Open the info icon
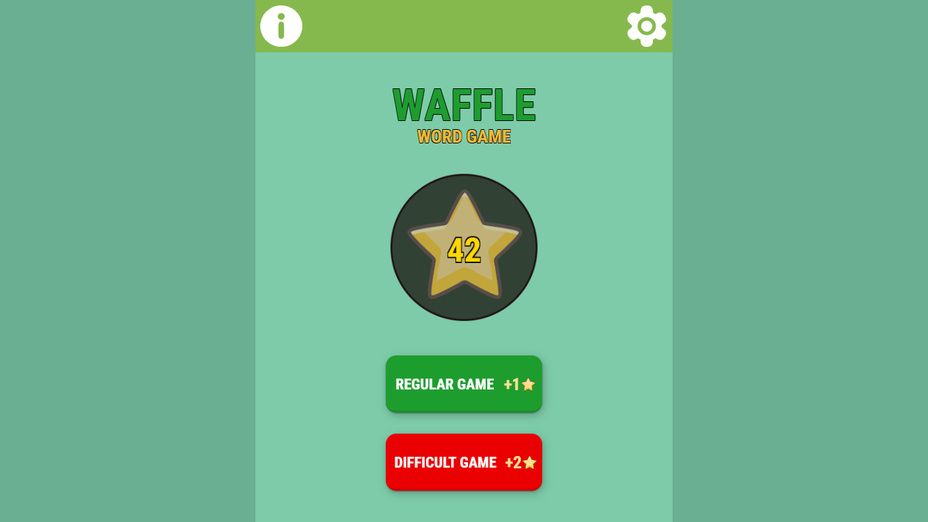This screenshot has height=522, width=928. click(281, 26)
